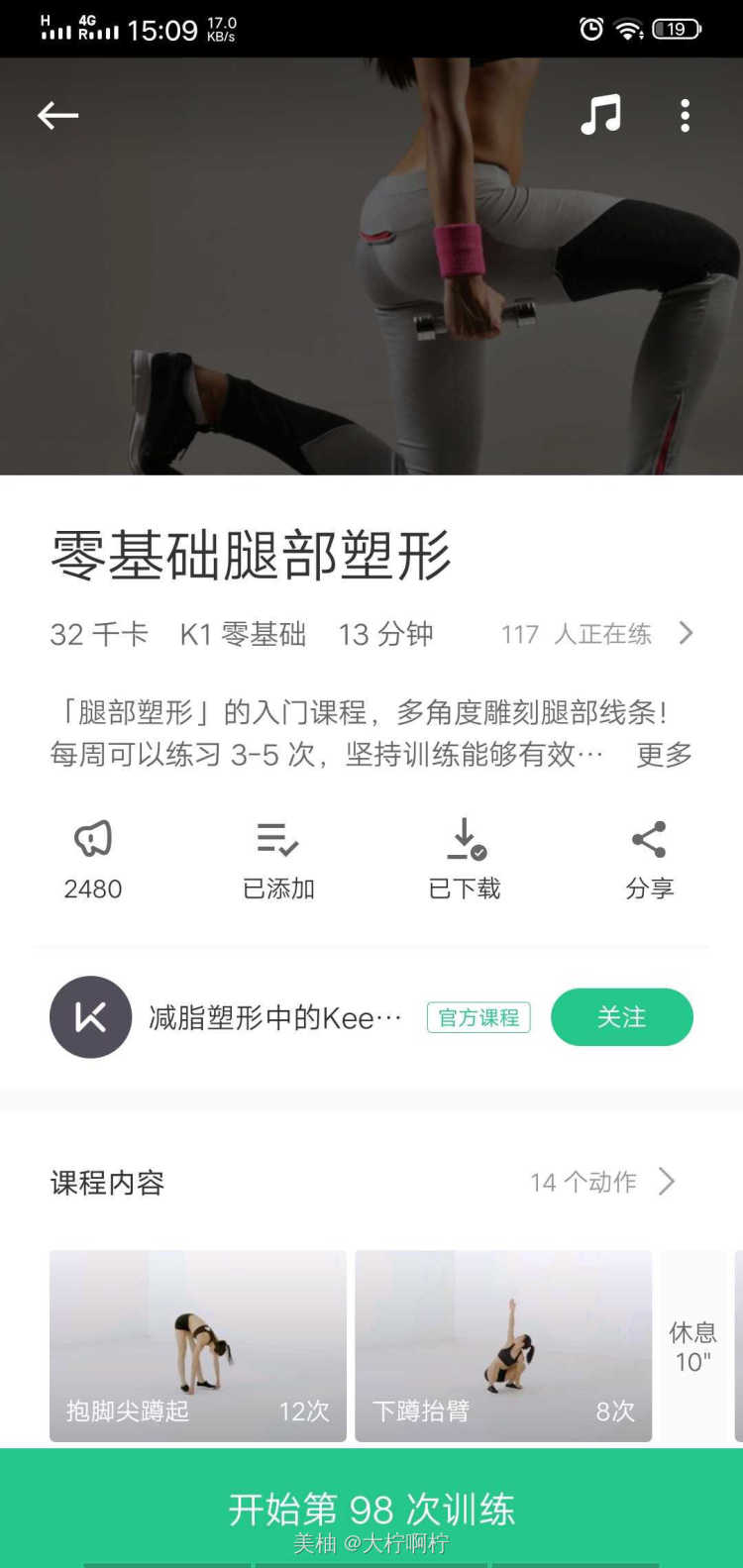Tap the 已下载 downloaded button
This screenshot has width=743, height=1568.
click(465, 859)
